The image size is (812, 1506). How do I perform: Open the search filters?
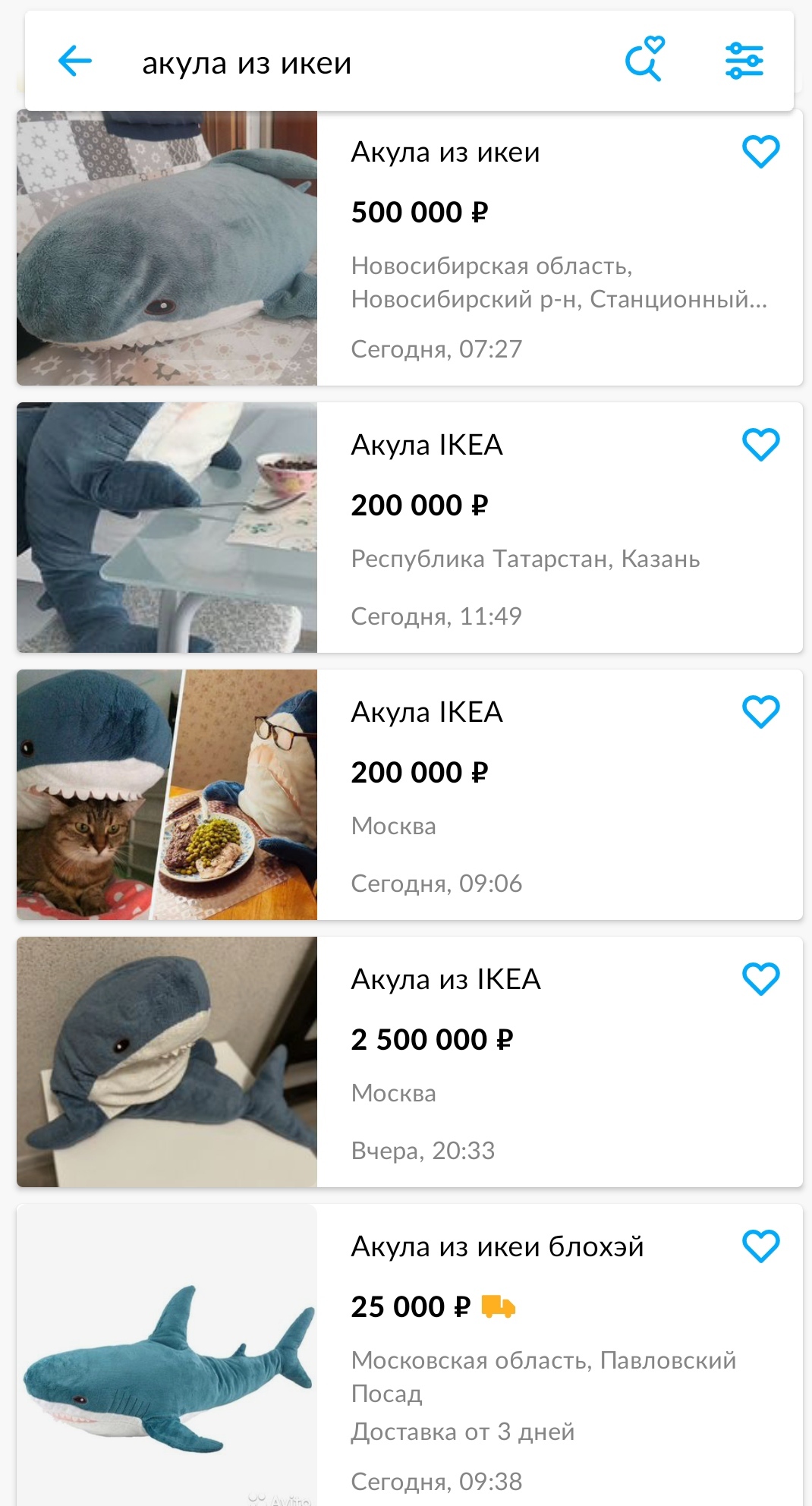click(x=744, y=61)
